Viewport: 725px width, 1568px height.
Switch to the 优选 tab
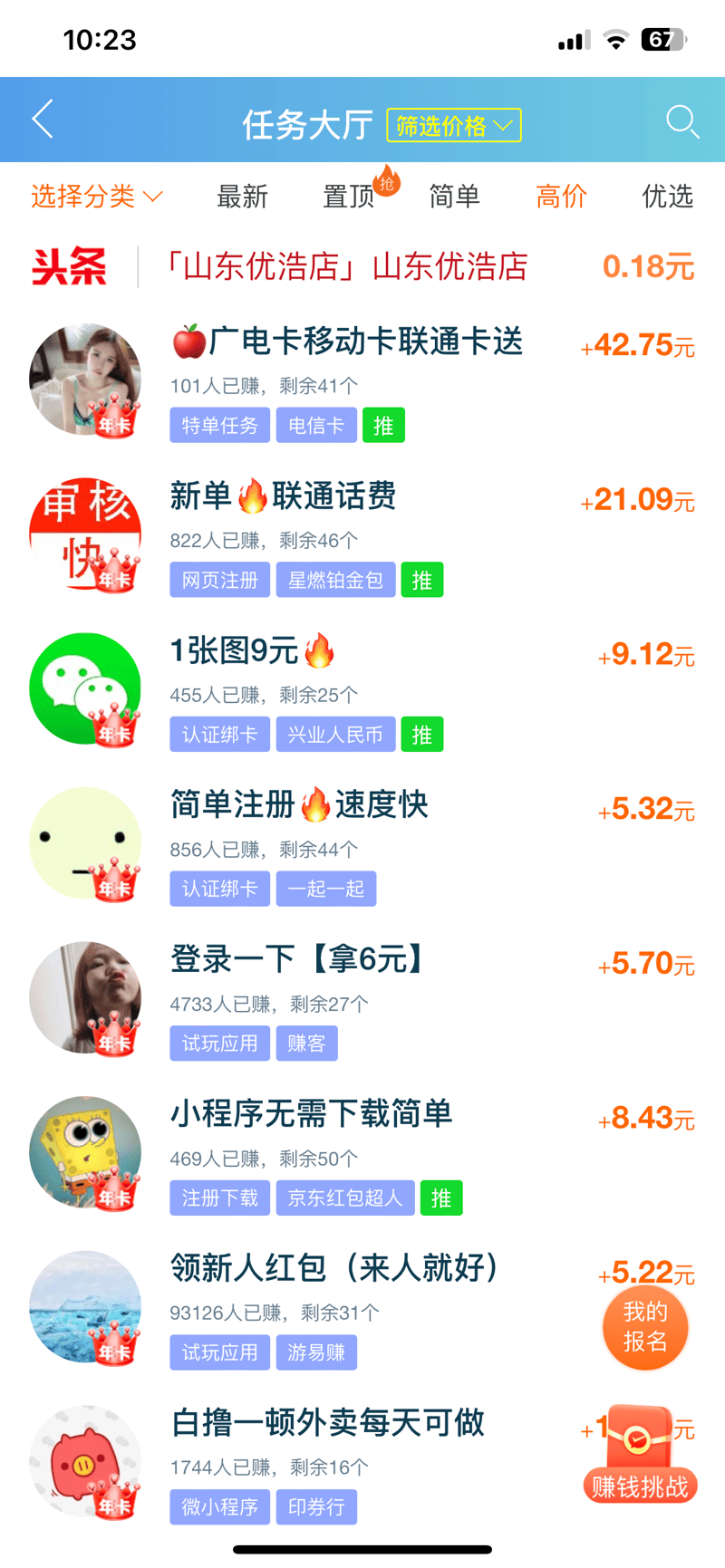point(667,196)
